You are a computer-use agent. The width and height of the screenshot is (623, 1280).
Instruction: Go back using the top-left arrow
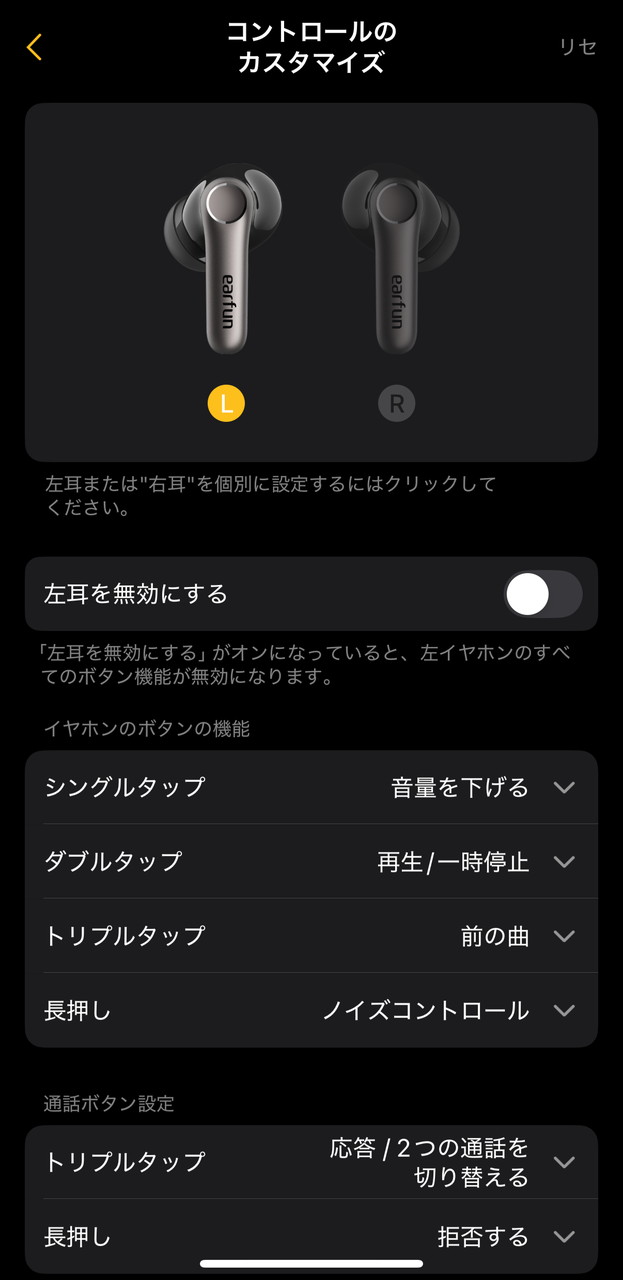(35, 47)
